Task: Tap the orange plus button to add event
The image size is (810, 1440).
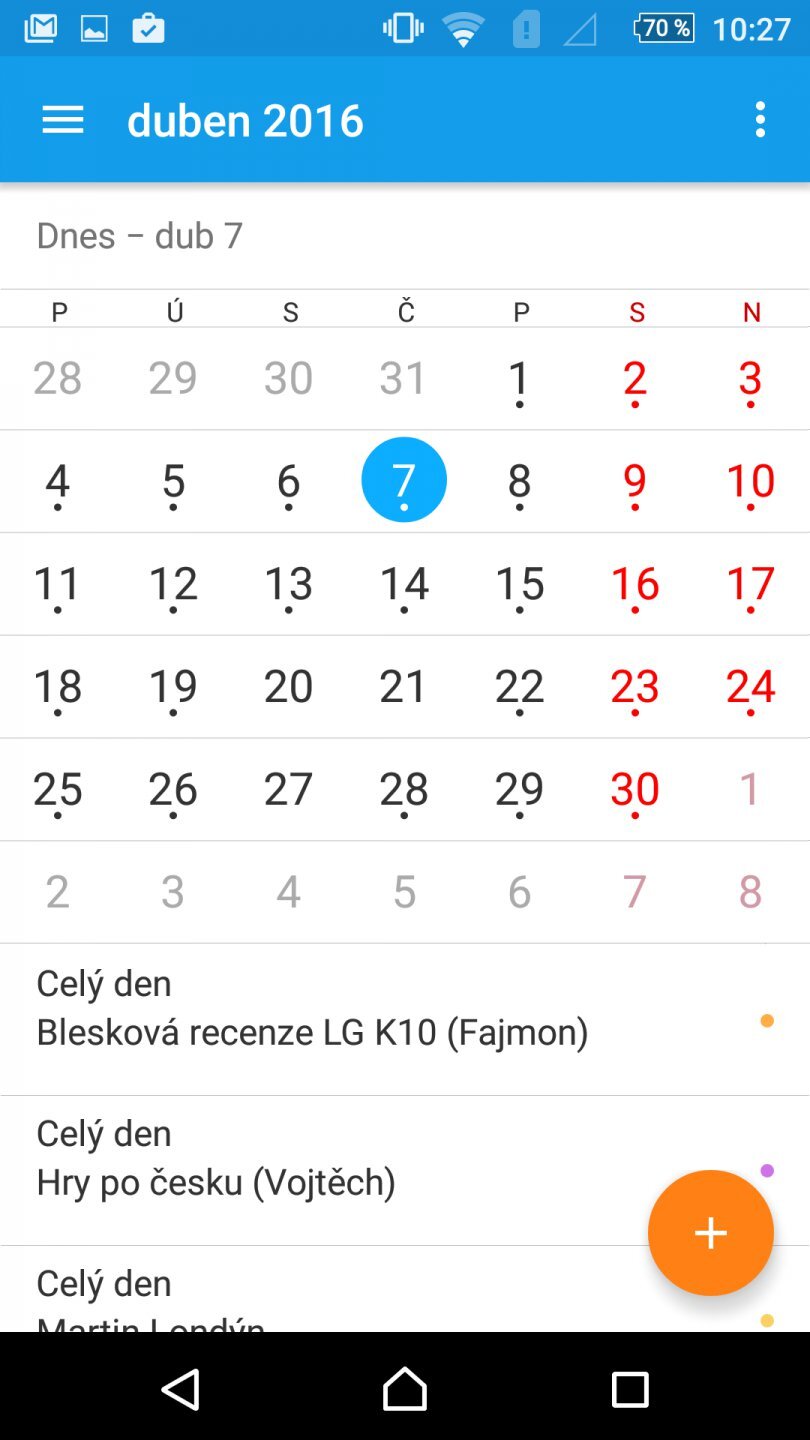Action: [710, 1233]
